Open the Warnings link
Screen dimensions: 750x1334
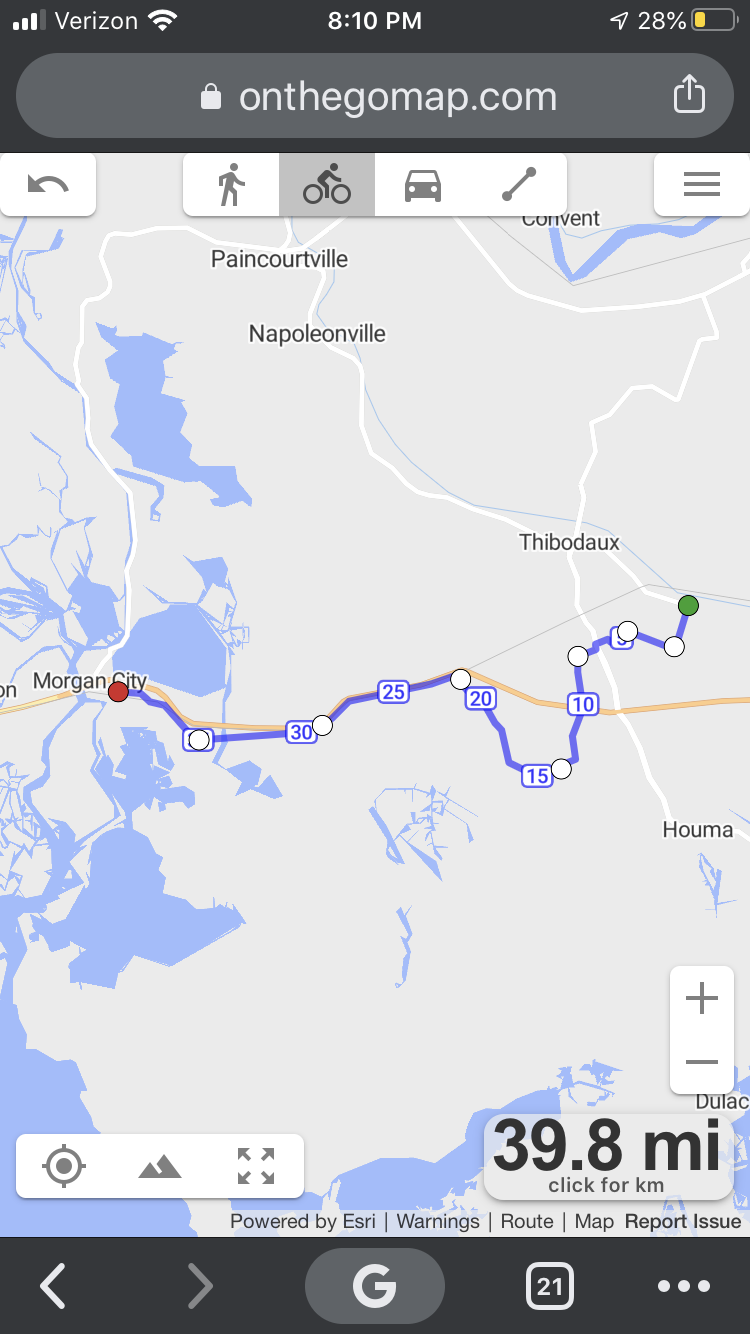[438, 1221]
